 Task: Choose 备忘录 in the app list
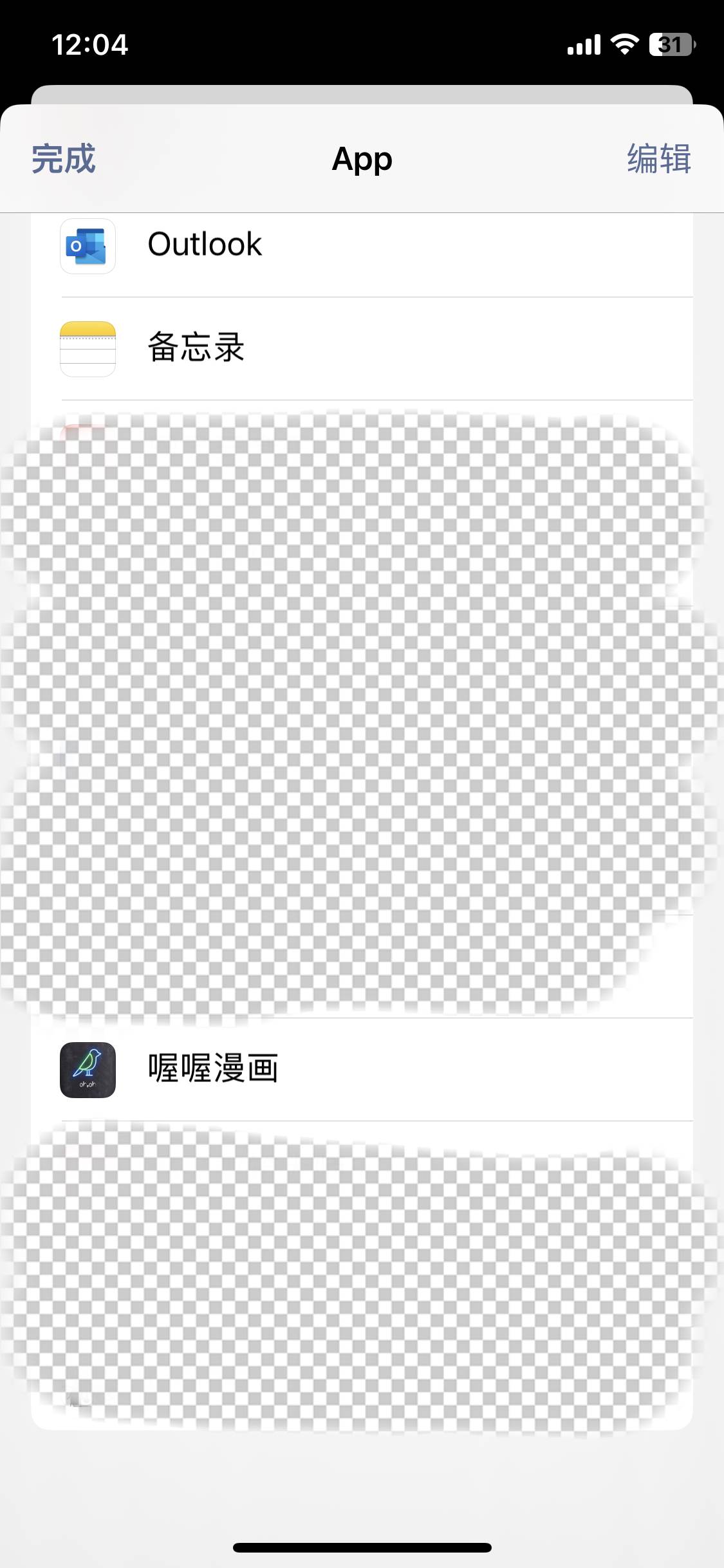(196, 348)
